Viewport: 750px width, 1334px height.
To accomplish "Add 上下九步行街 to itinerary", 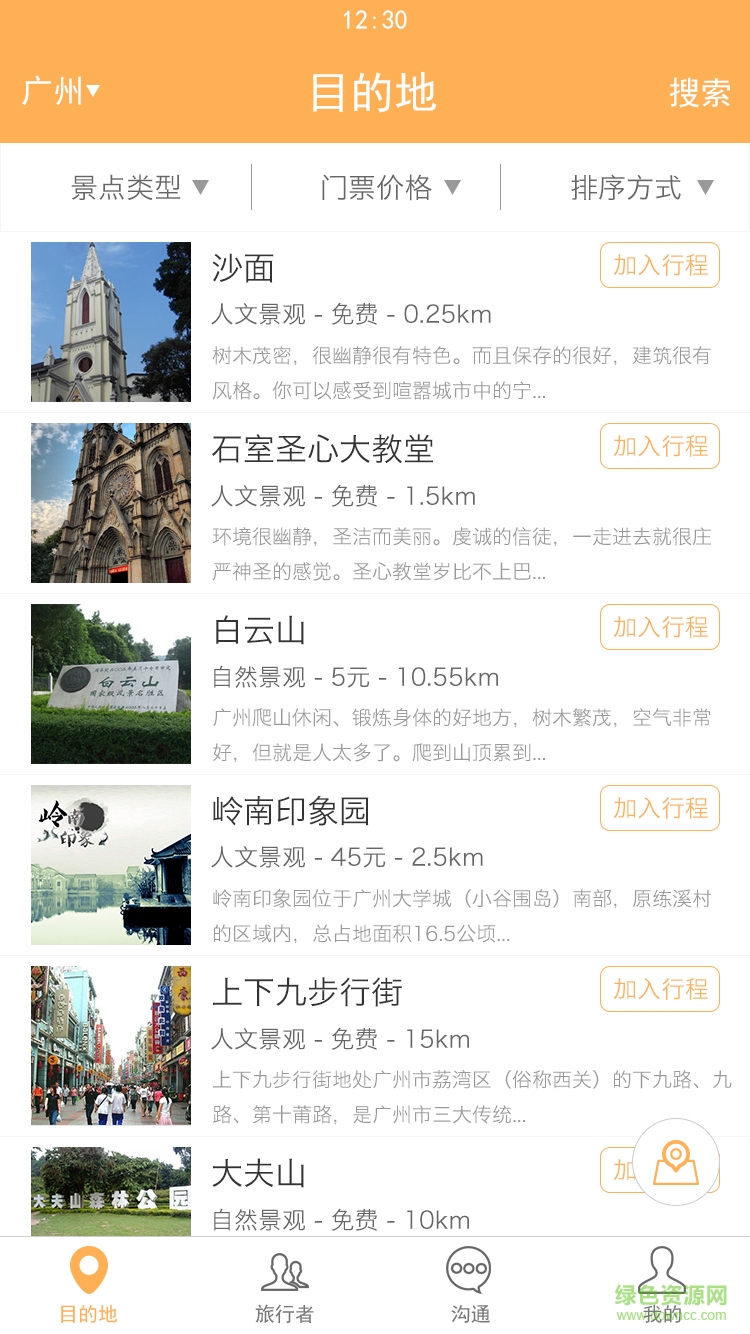I will 659,989.
